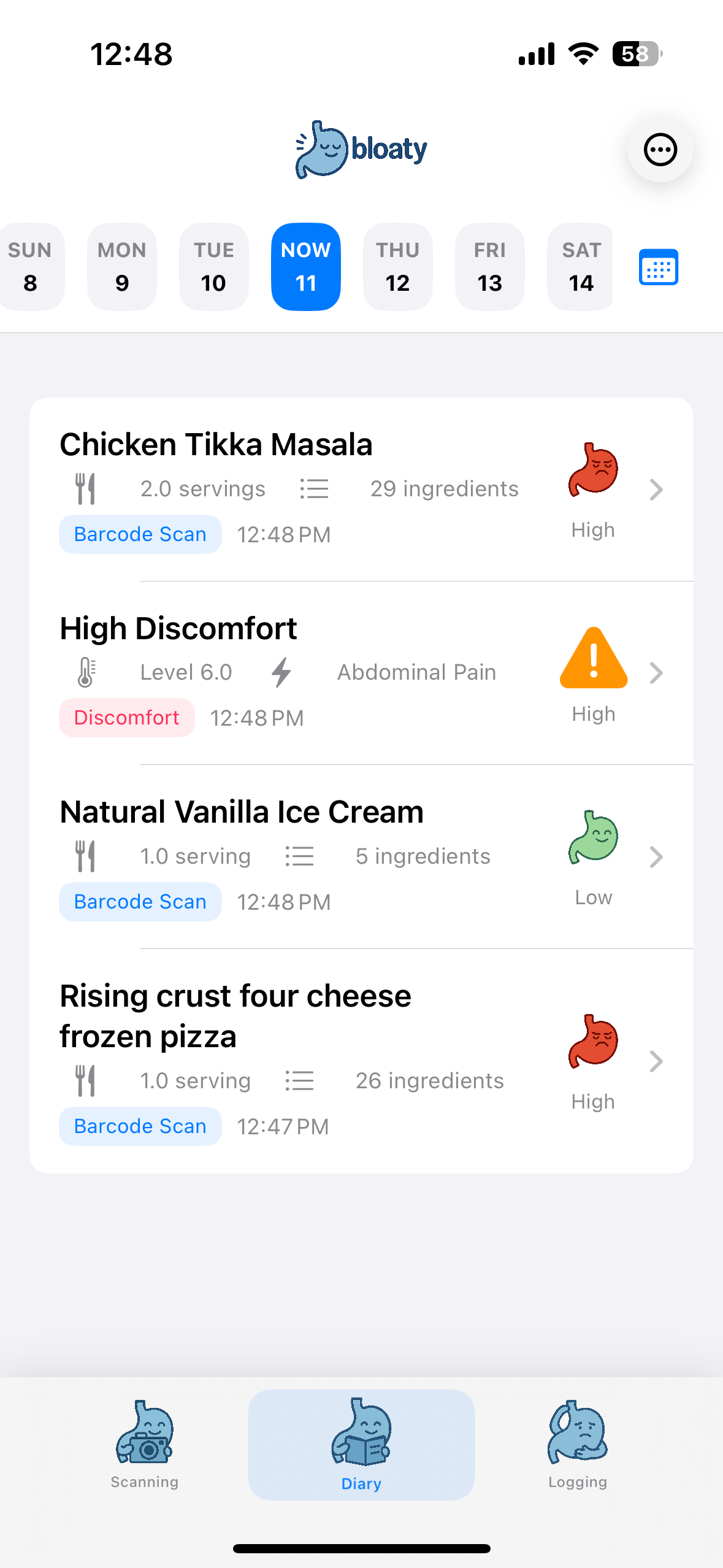Select Sunday 8 in the date strip
This screenshot has width=723, height=1568.
pyautogui.click(x=30, y=267)
